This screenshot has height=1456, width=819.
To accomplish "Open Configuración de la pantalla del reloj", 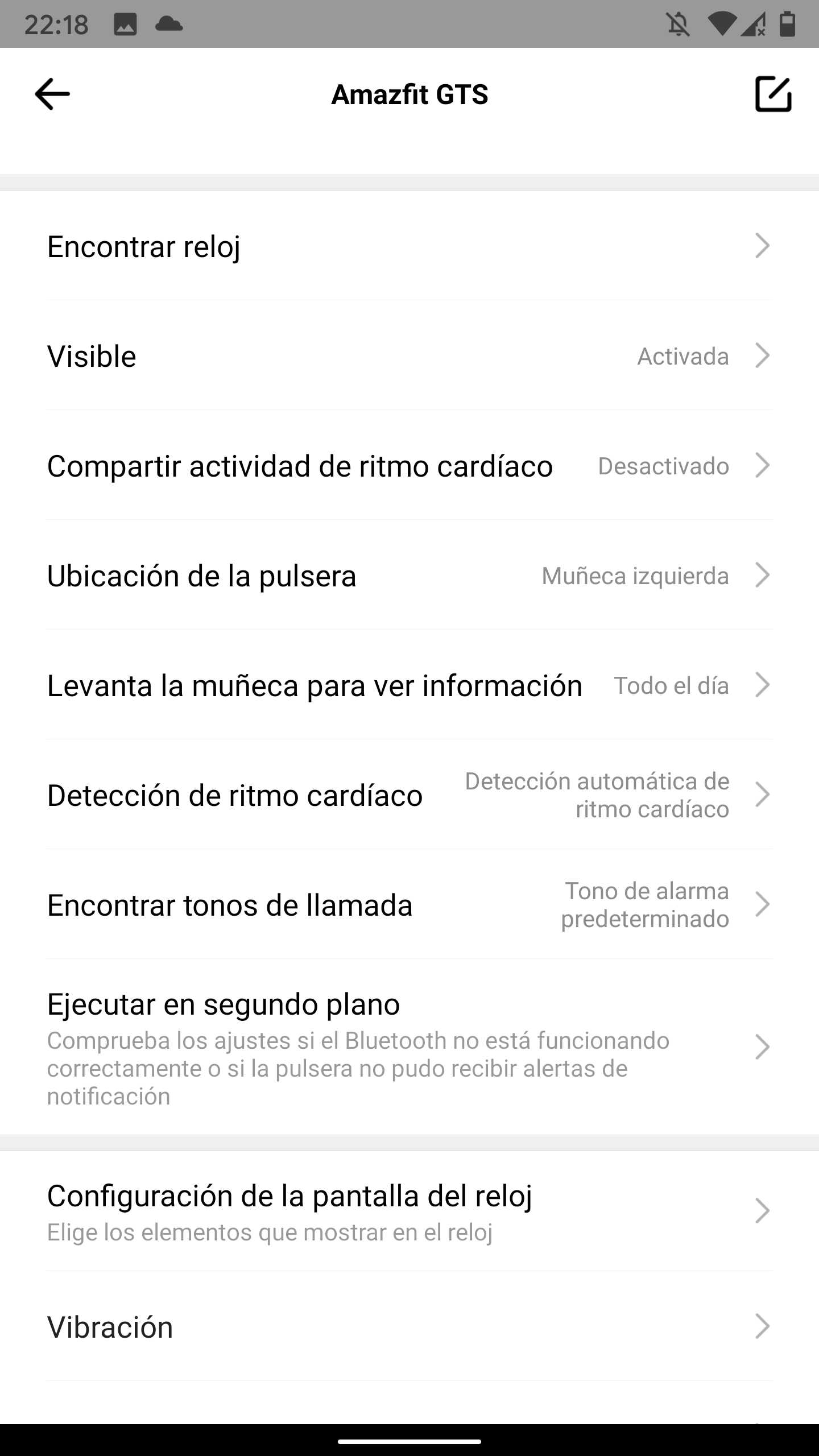I will 409,1210.
